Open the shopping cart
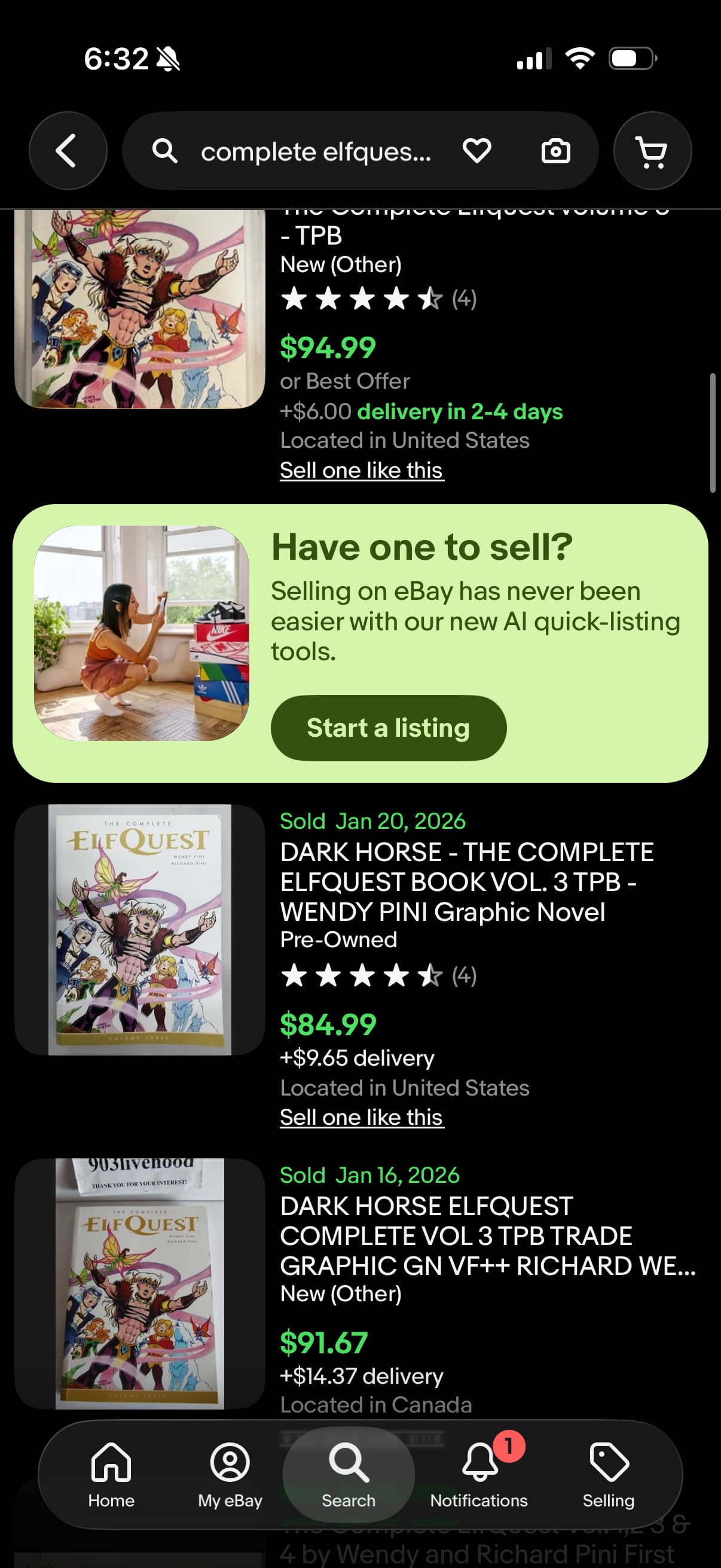Image resolution: width=721 pixels, height=1568 pixels. coord(652,150)
